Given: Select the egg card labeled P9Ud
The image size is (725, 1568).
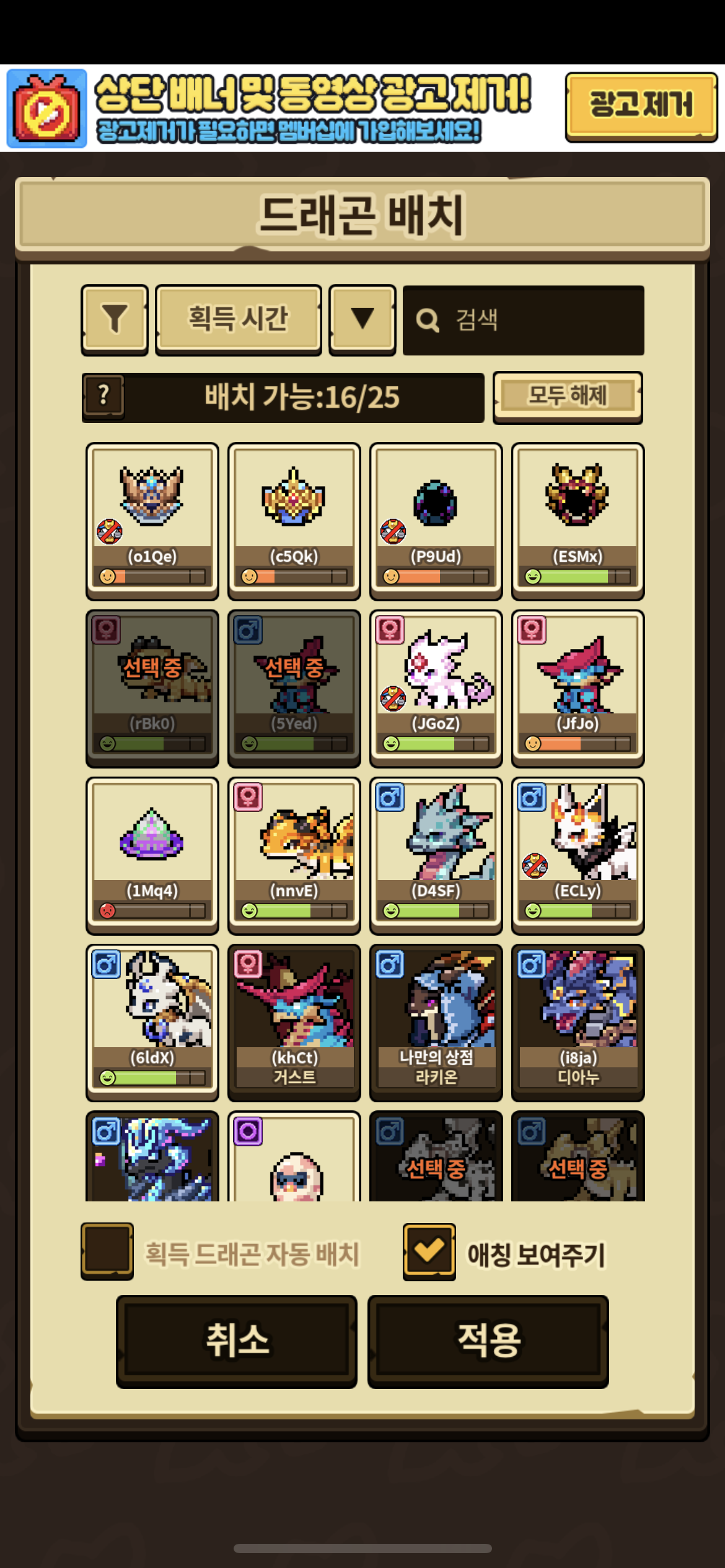Looking at the screenshot, I should (436, 520).
